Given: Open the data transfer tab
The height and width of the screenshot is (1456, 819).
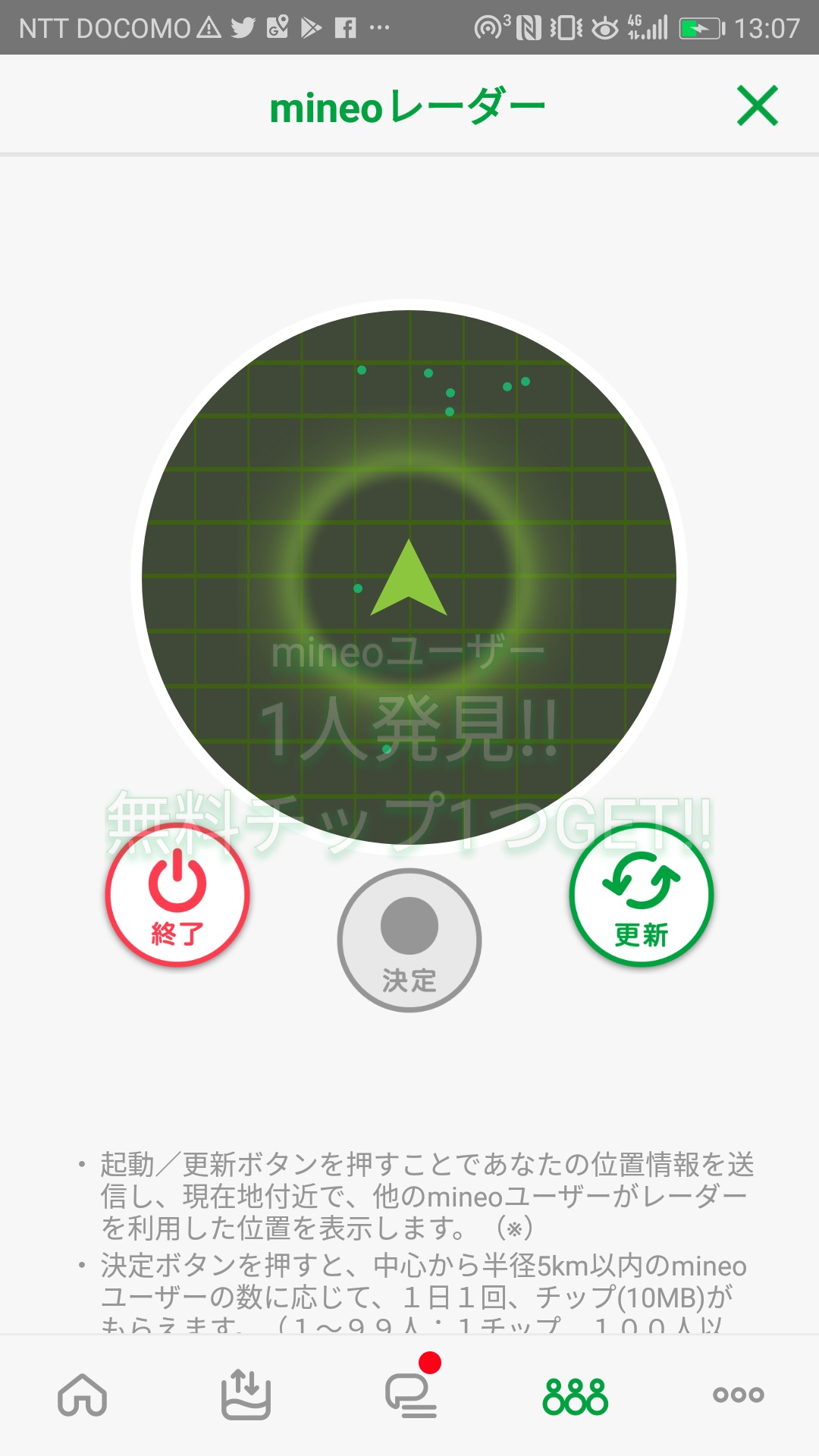Looking at the screenshot, I should tap(246, 1394).
